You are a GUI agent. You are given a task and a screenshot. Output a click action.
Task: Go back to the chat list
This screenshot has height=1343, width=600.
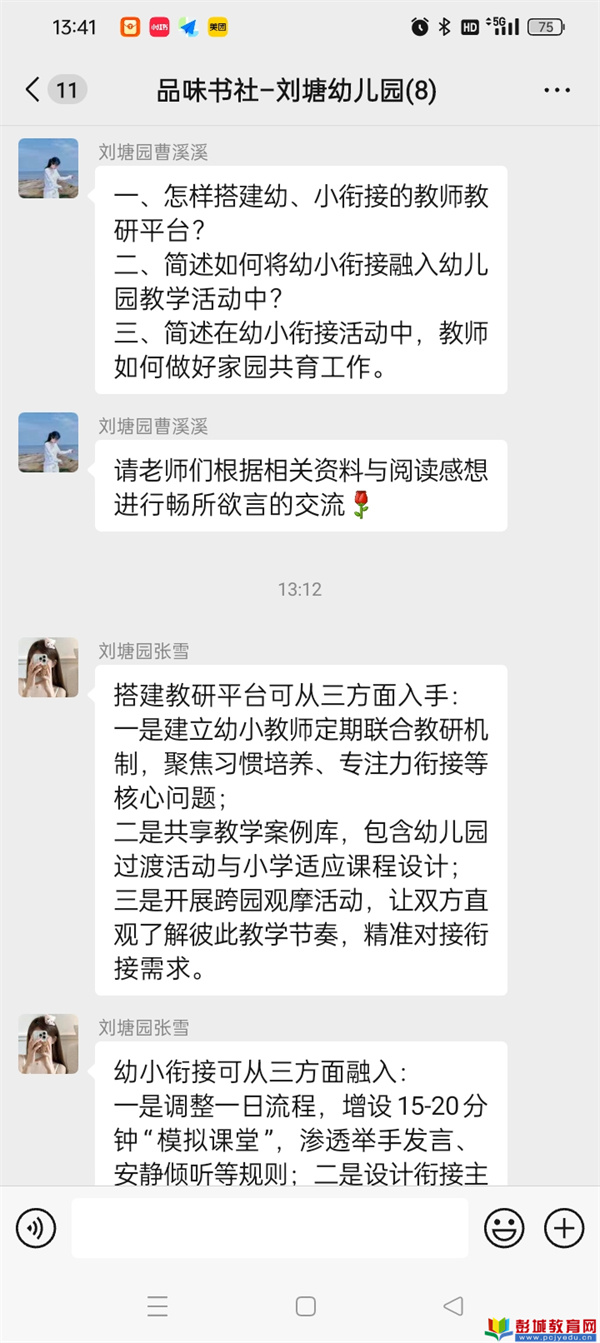[34, 90]
